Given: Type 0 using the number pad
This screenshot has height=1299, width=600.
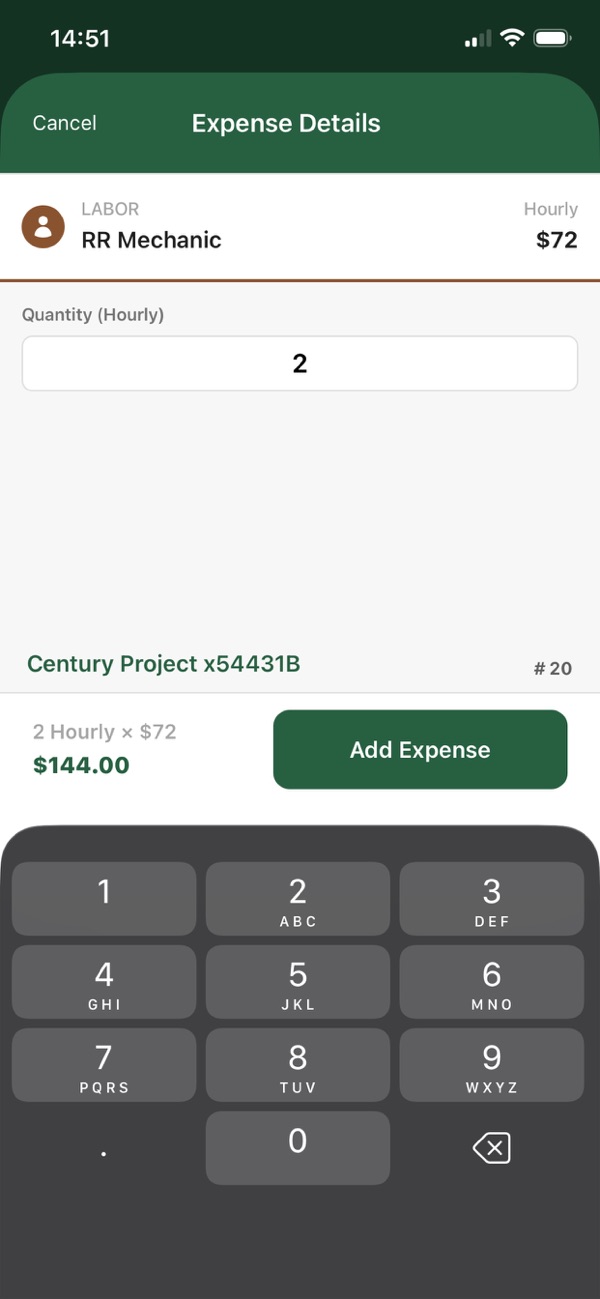Looking at the screenshot, I should point(298,1148).
